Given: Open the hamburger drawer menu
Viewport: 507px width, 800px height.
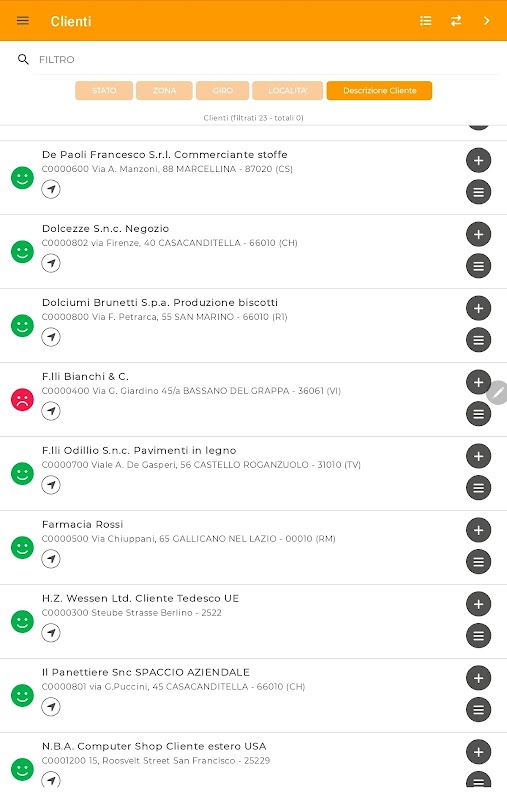Looking at the screenshot, I should tap(23, 21).
